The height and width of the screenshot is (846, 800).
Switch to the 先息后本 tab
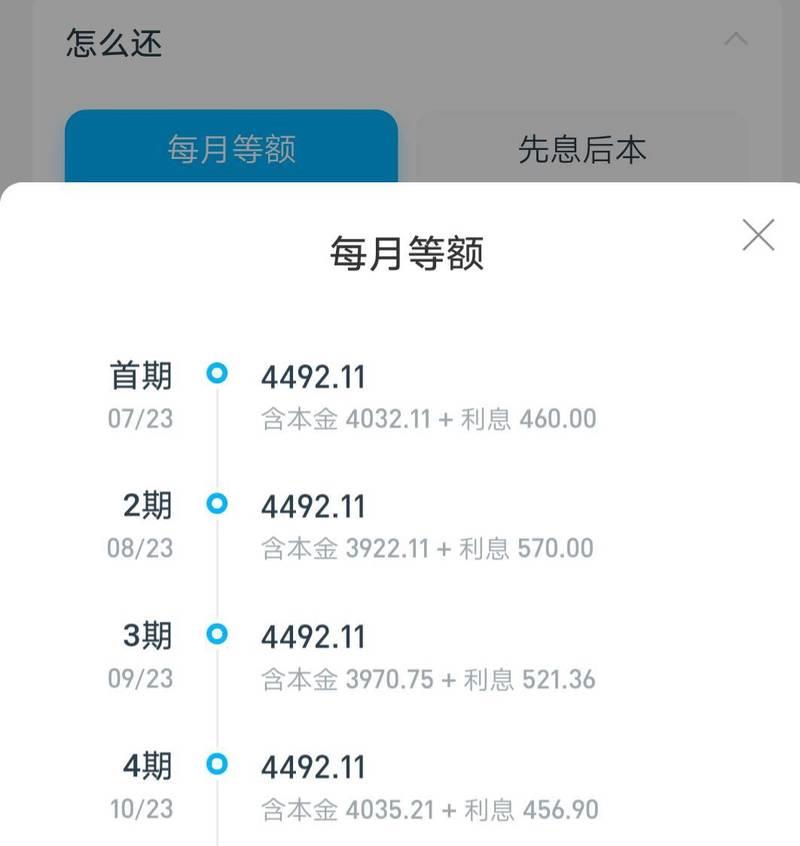coord(580,148)
